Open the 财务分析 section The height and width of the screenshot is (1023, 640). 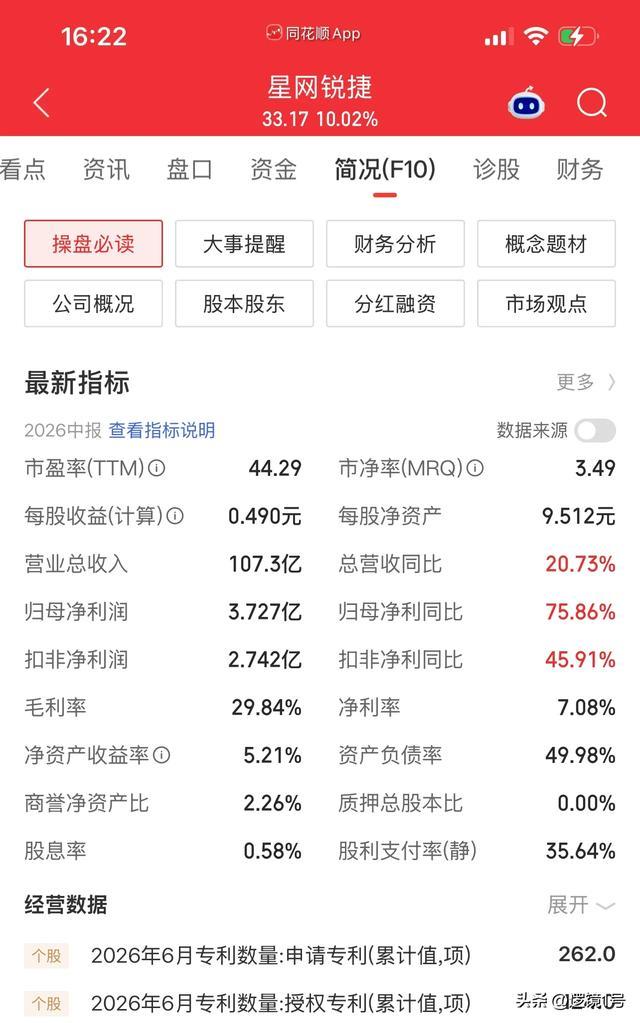pyautogui.click(x=395, y=244)
